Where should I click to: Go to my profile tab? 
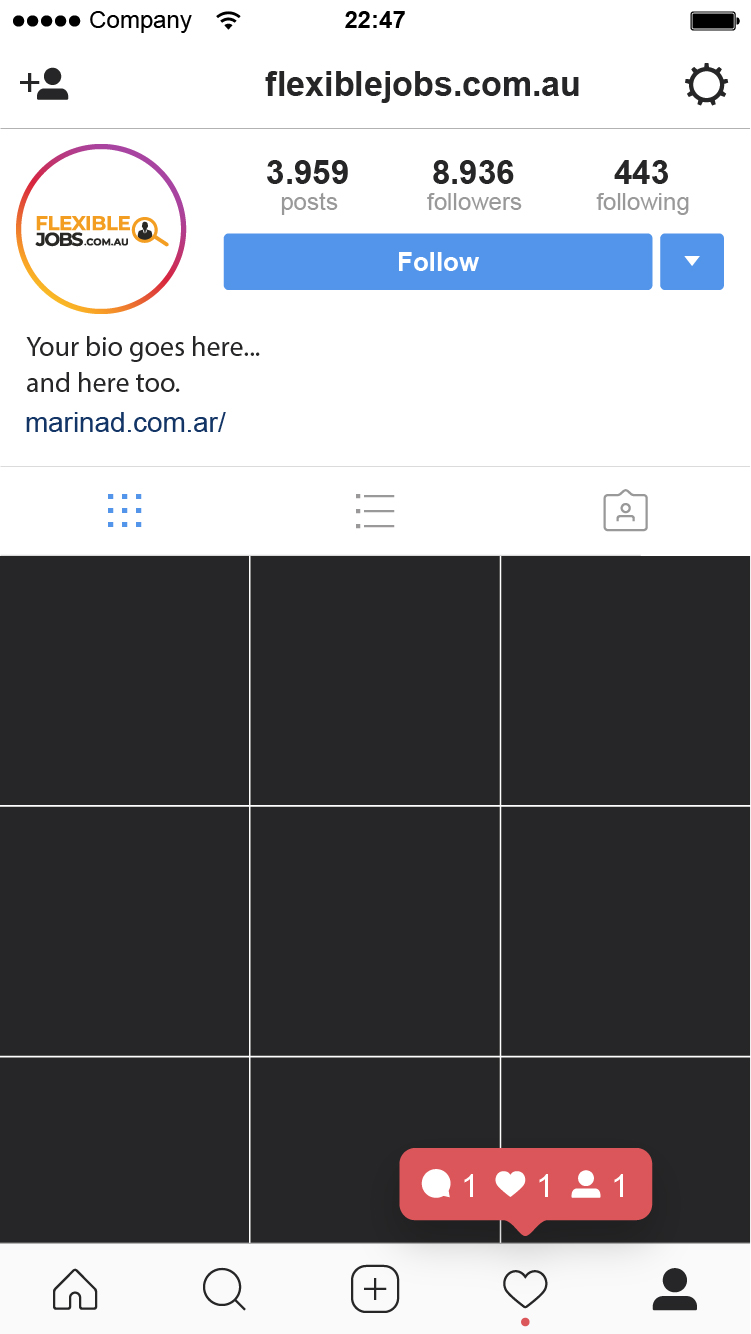click(675, 1289)
